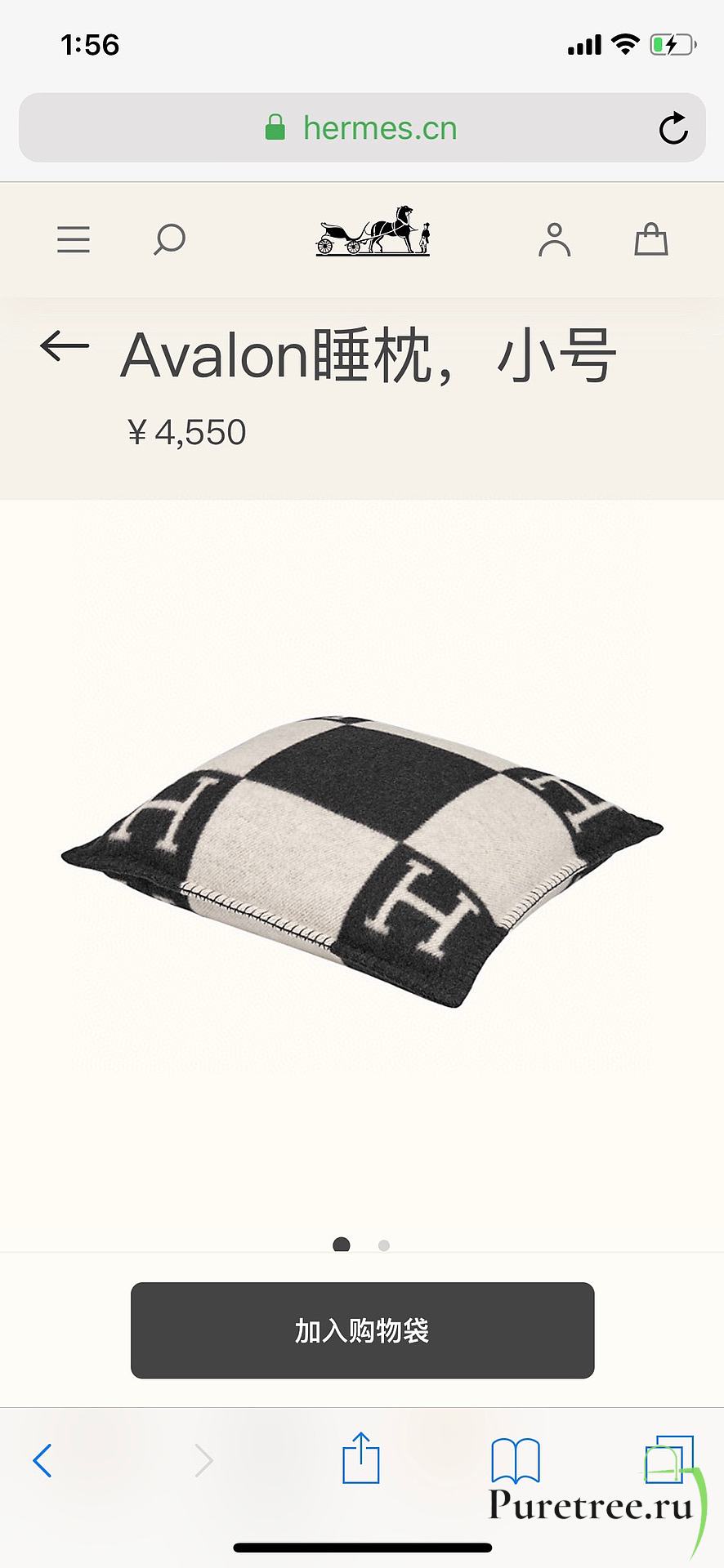724x1568 pixels.
Task: Open the site search magnifier
Action: pos(169,240)
